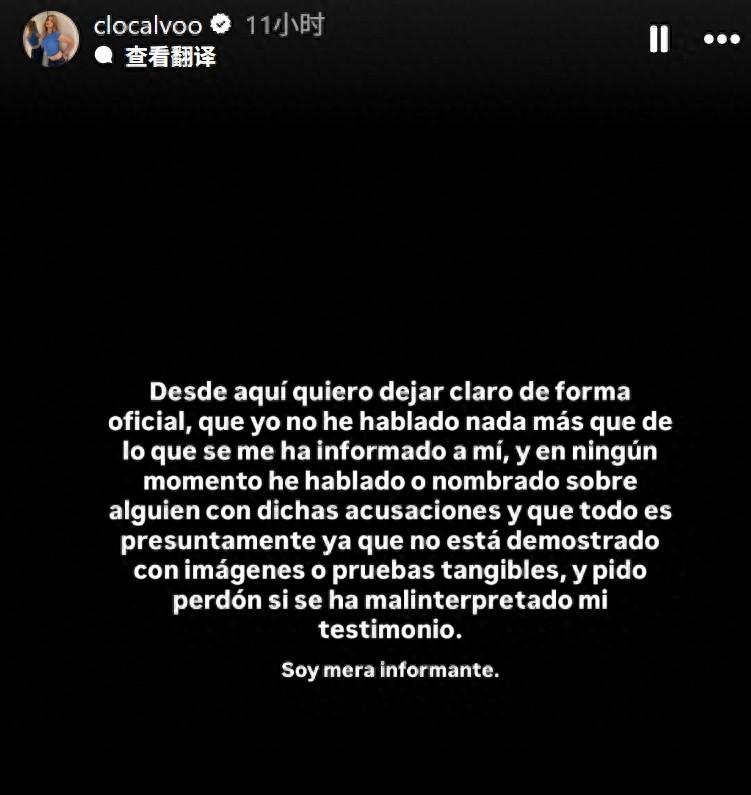
Task: Pause the story playback
Action: coord(659,39)
